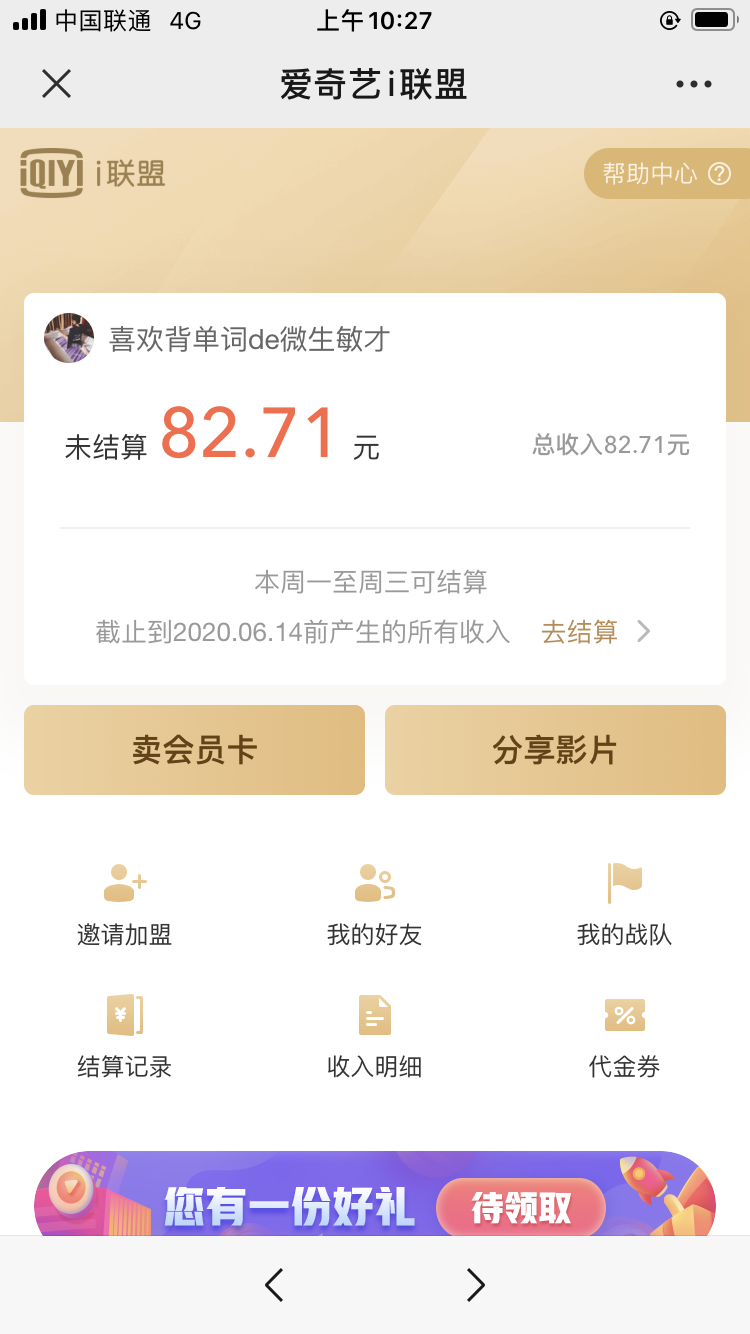Open the top-right more options menu
Viewport: 750px width, 1334px height.
point(693,84)
